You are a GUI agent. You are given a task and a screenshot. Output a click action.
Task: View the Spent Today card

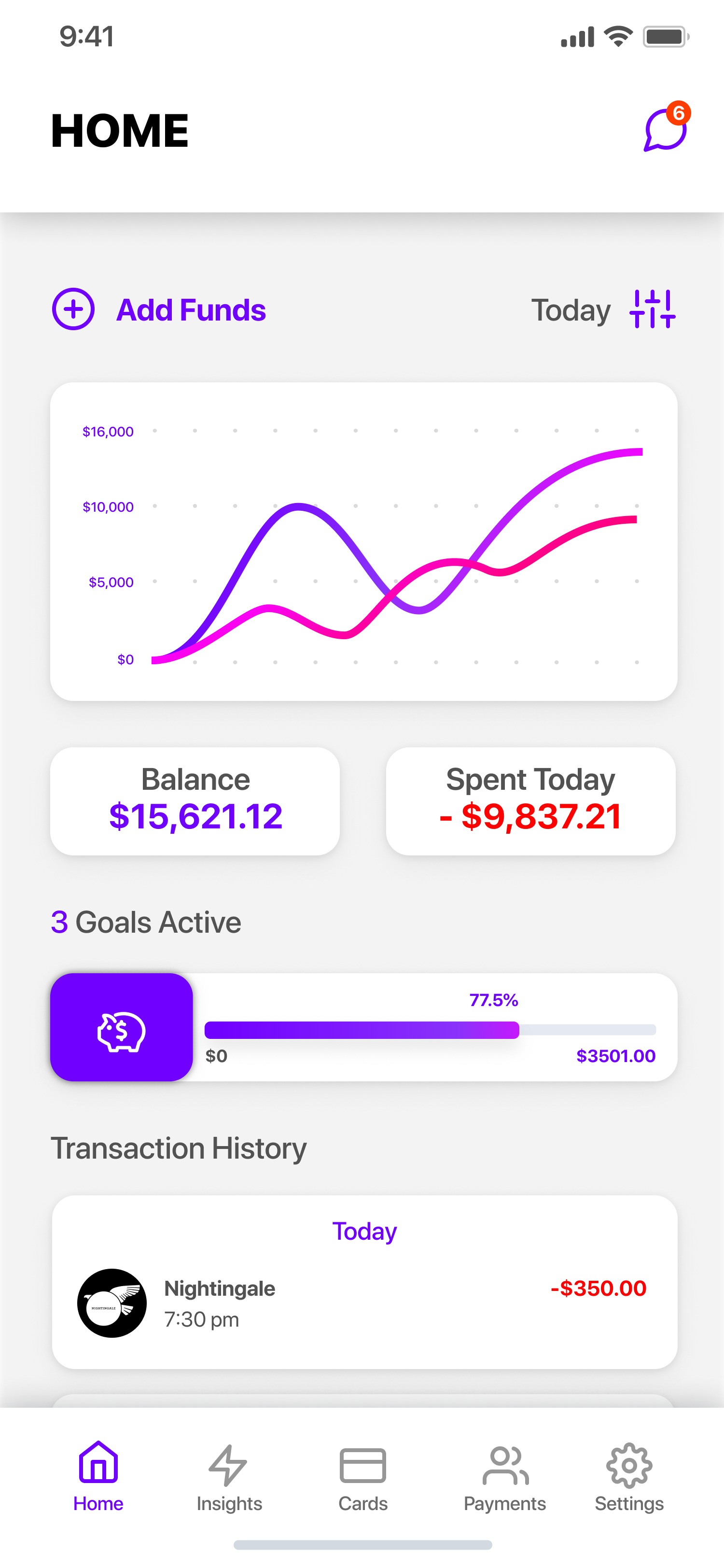point(530,800)
